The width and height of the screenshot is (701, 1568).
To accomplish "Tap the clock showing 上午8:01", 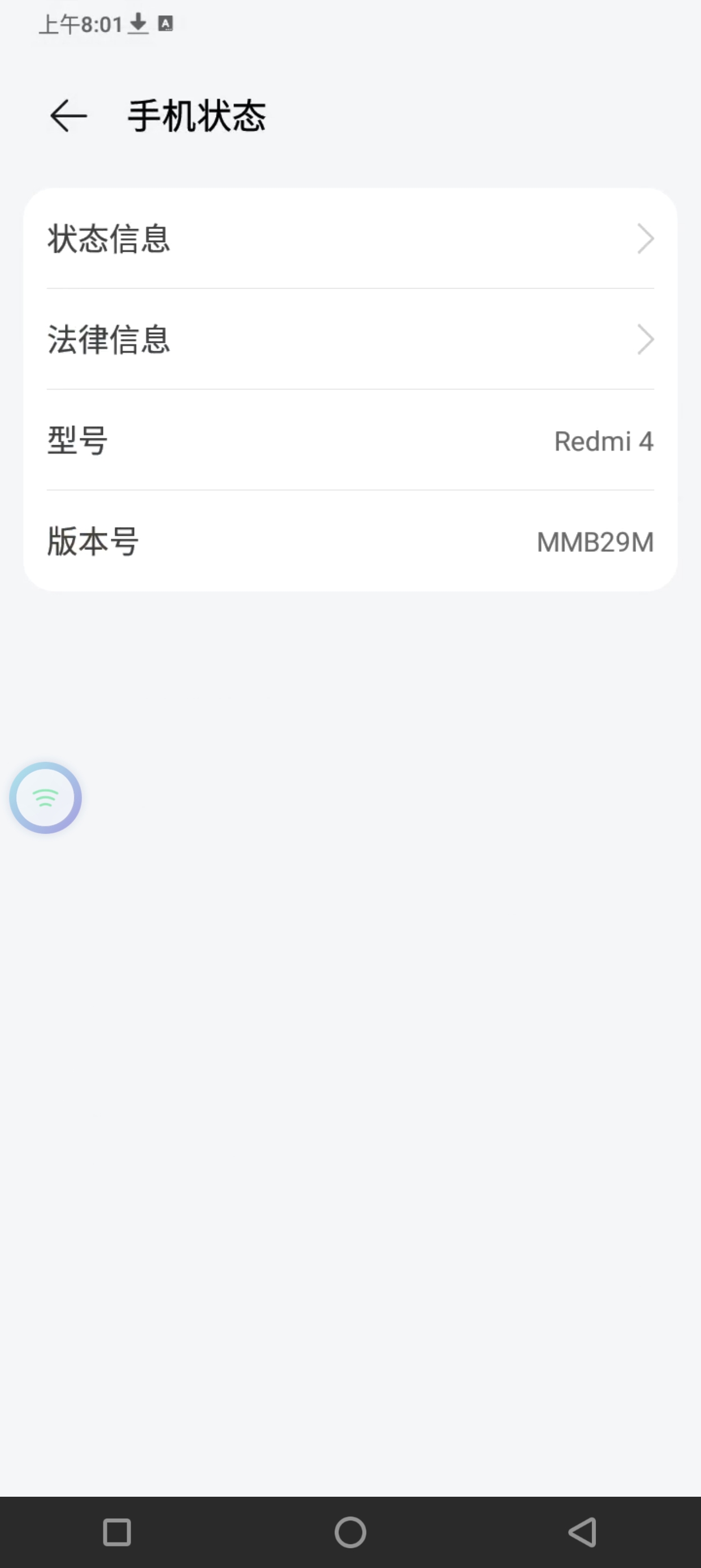I will [x=79, y=24].
